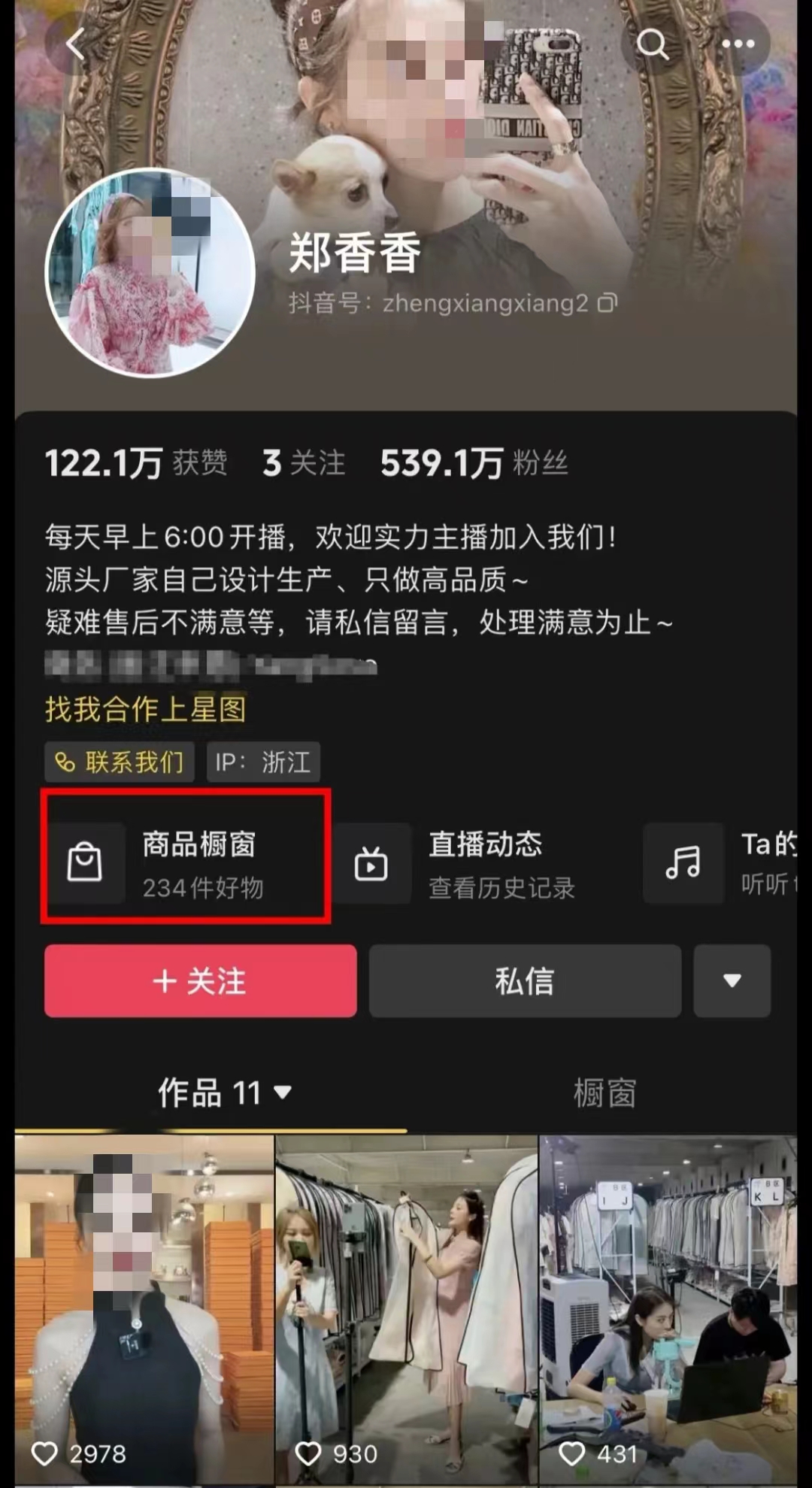Open 找我合作上星图 link
812x1488 pixels.
point(146,708)
